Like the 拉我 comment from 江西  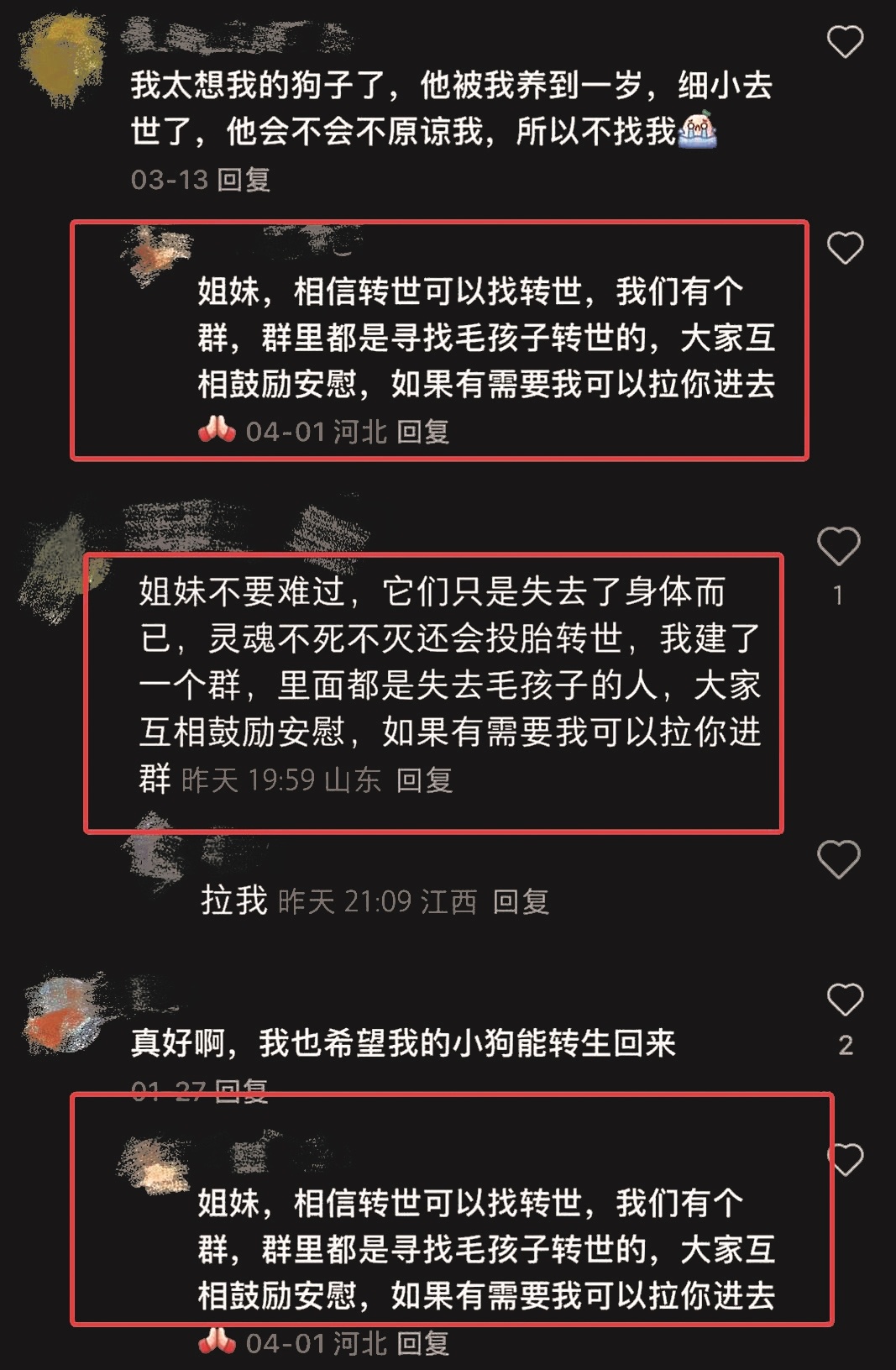pyautogui.click(x=838, y=859)
